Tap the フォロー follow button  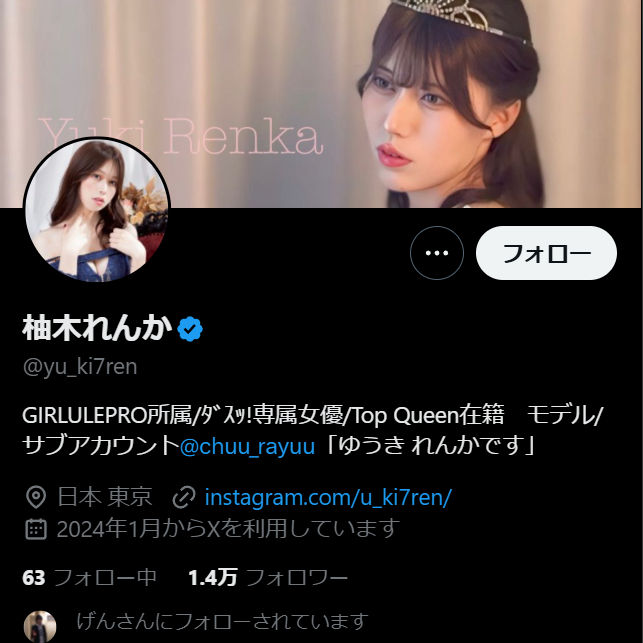coord(546,253)
